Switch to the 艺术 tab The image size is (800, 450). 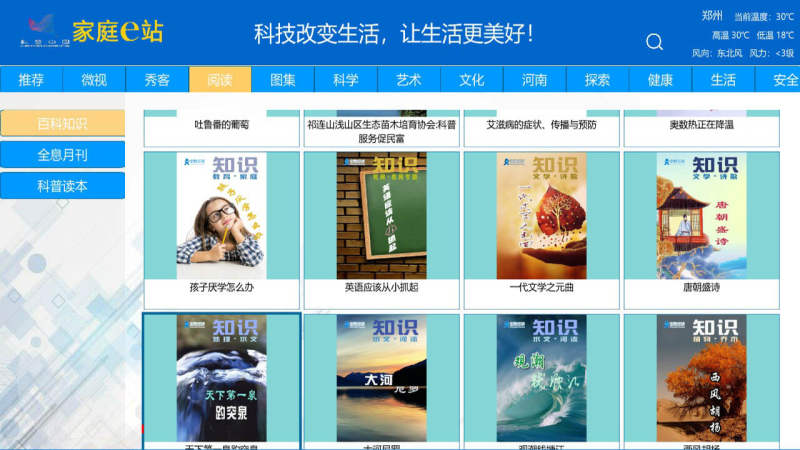coord(409,80)
